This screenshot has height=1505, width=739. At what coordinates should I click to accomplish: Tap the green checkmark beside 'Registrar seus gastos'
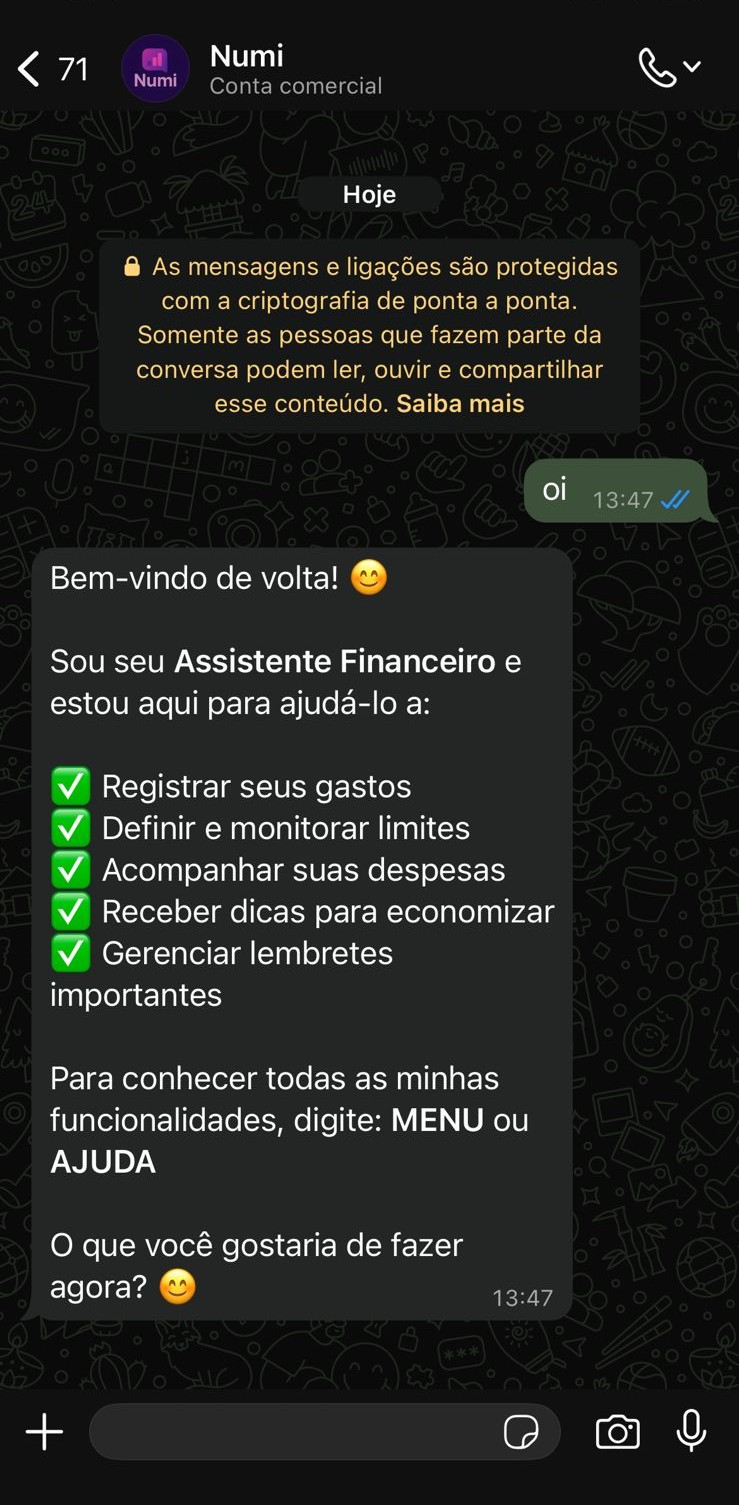69,786
